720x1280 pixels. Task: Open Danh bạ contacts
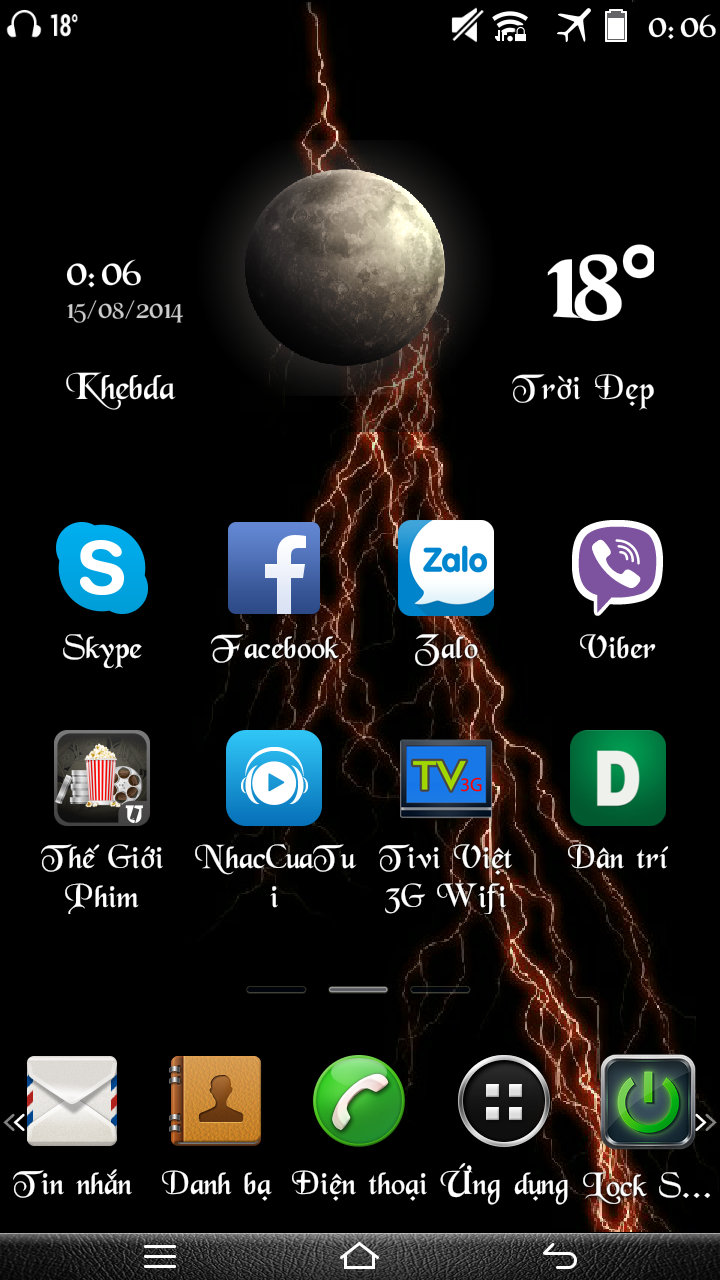[x=214, y=1100]
